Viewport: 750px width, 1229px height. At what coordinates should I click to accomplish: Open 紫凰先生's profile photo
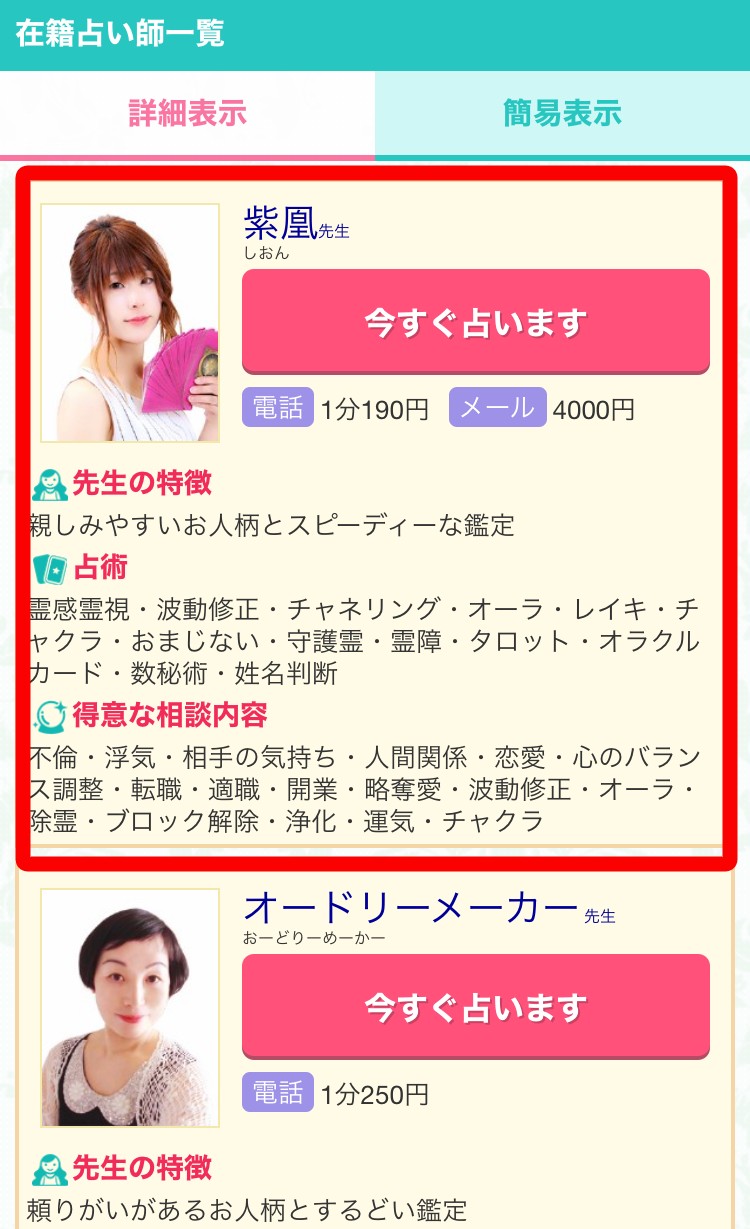click(x=130, y=323)
